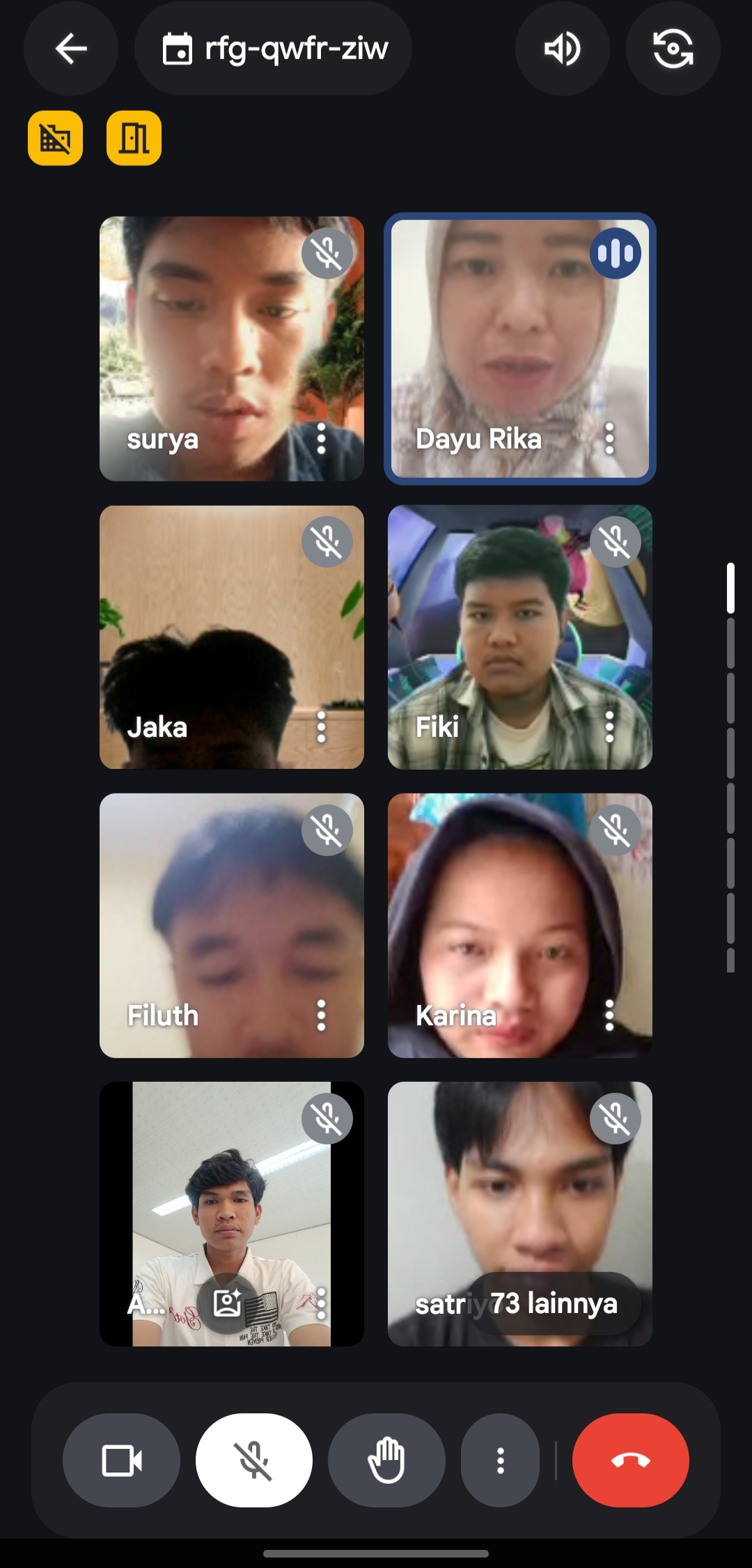Open options menu on Jaka's tile
Viewport: 752px width, 1568px height.
pos(321,727)
